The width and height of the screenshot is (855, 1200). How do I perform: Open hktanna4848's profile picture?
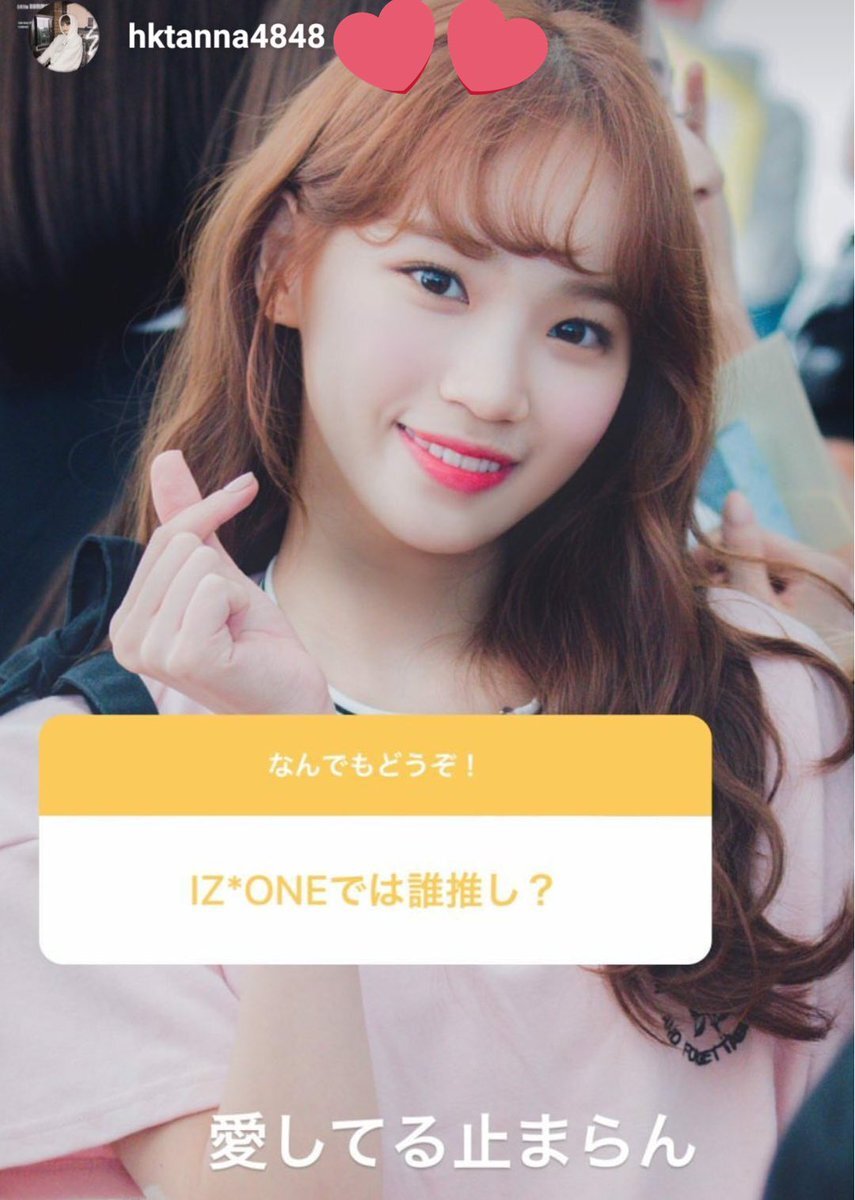(68, 38)
